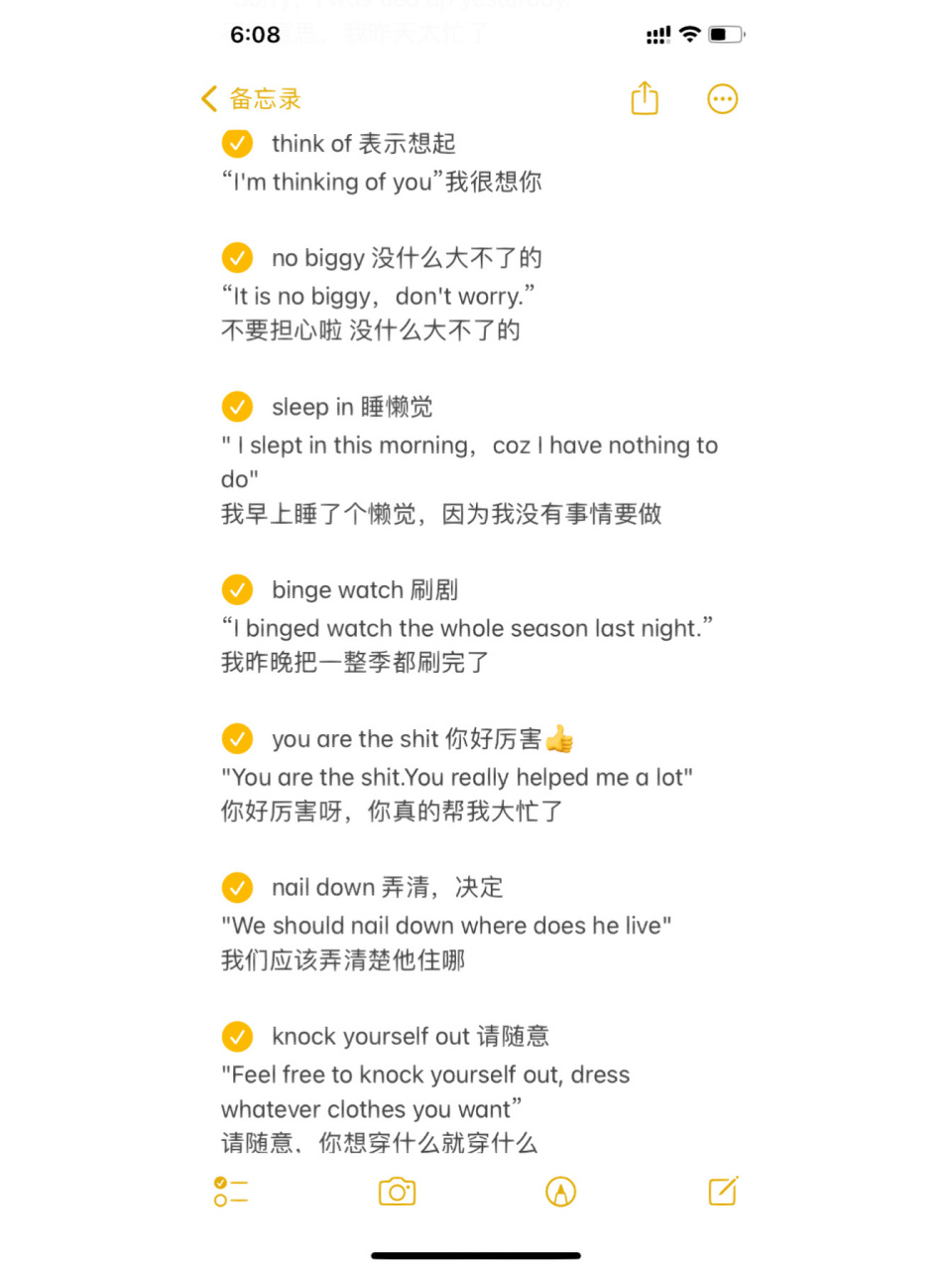Tap the home indicator bar at the bottom
Screen dimensions: 952x1270
[475, 1254]
